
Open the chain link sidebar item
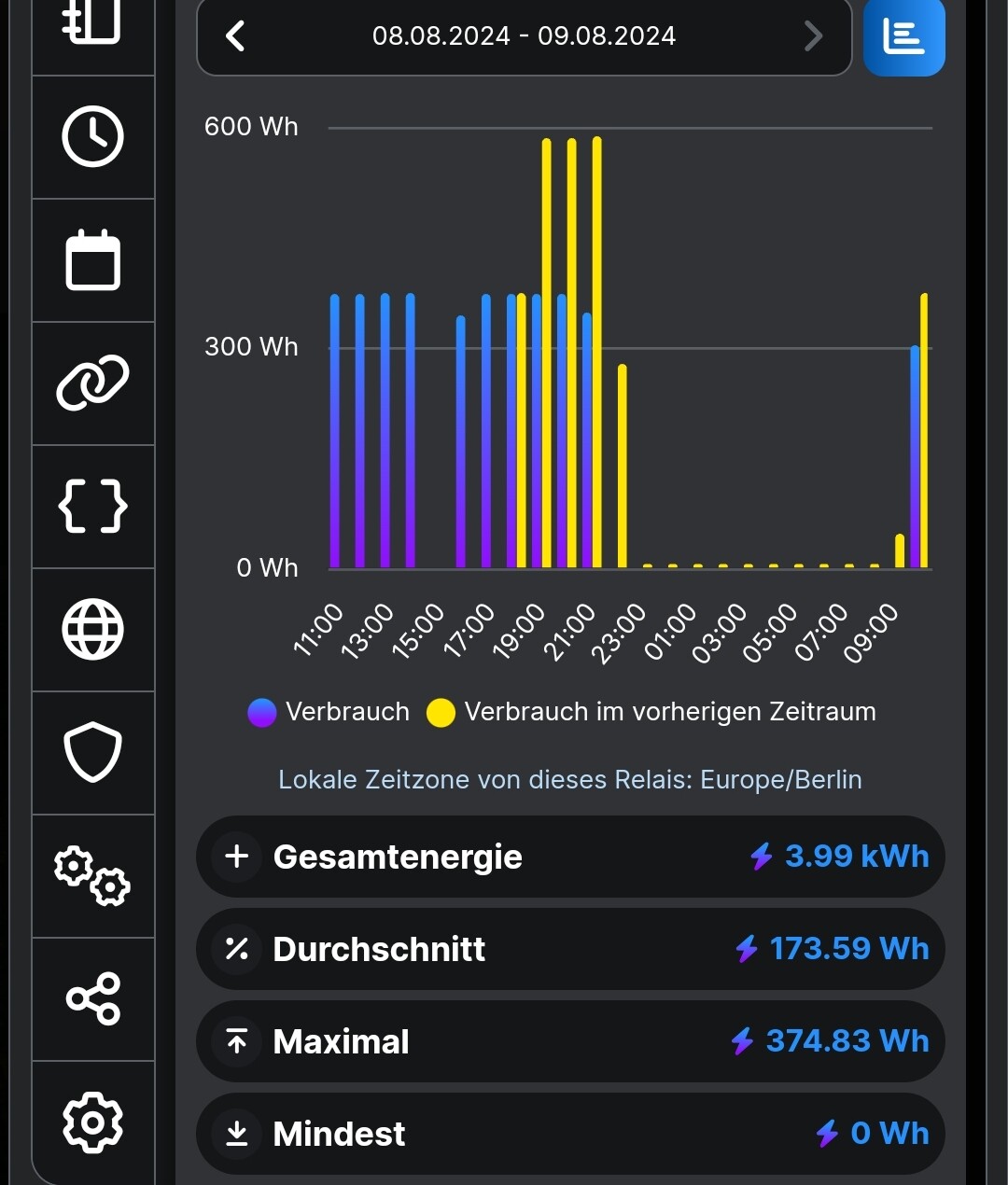tap(92, 383)
